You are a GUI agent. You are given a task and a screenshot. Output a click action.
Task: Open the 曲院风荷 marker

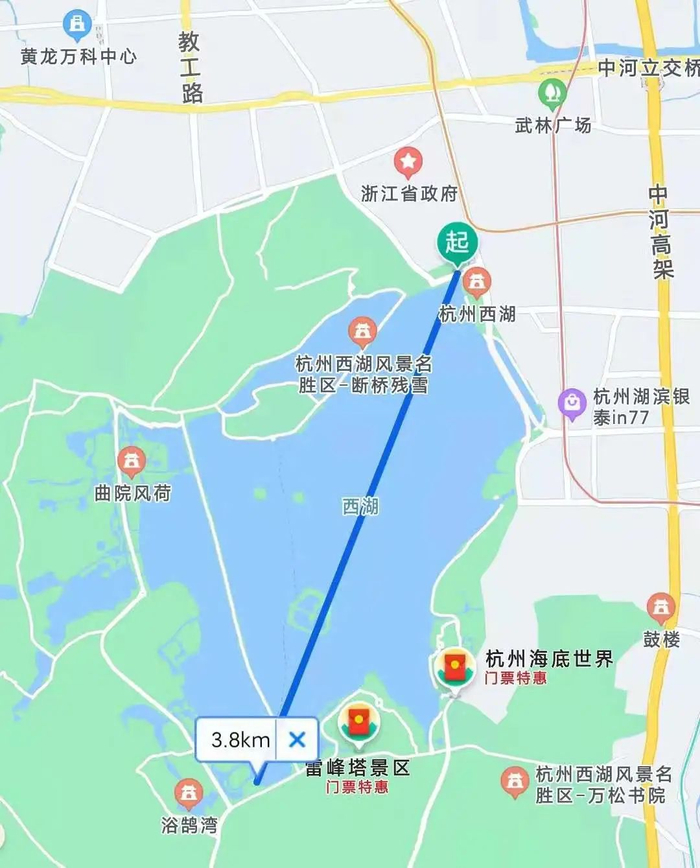click(131, 462)
